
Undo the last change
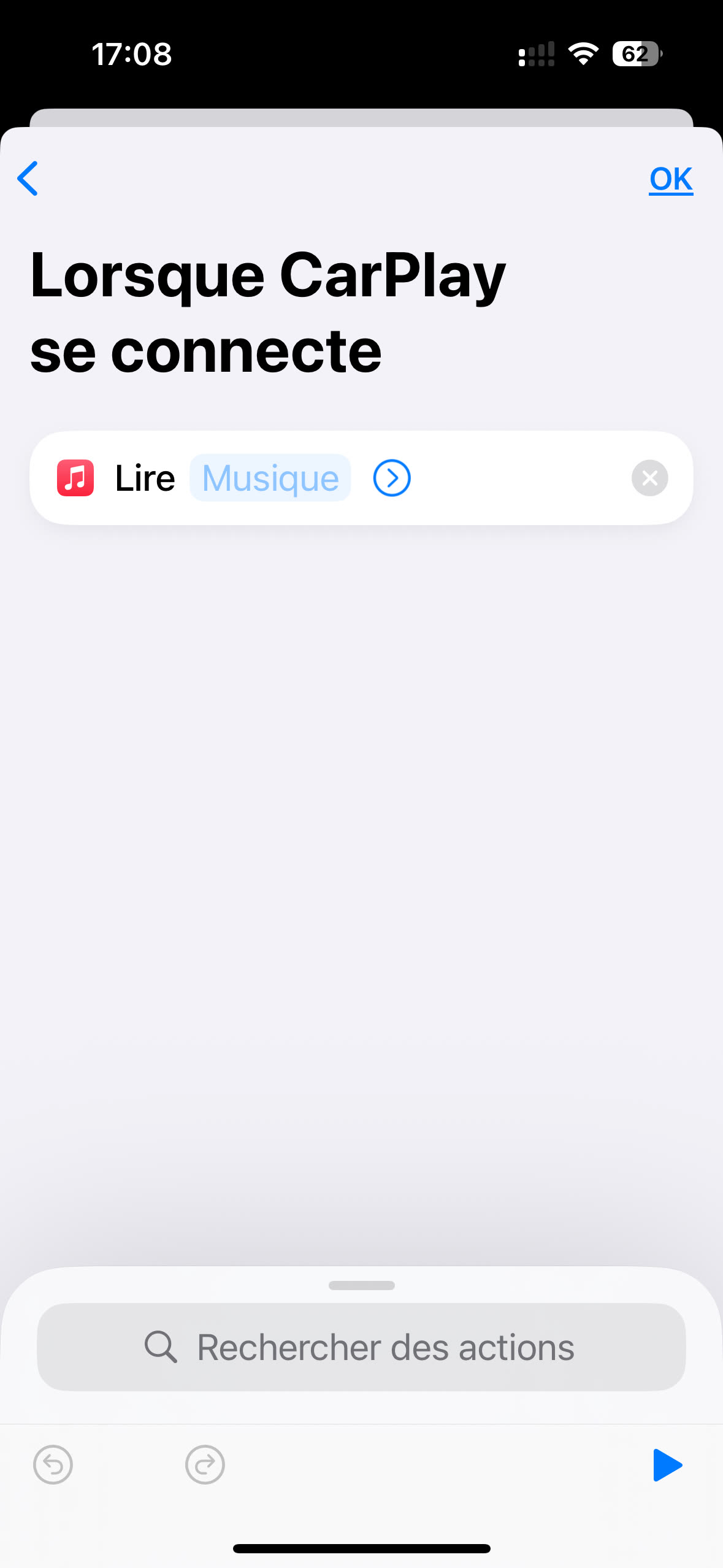[x=53, y=1465]
